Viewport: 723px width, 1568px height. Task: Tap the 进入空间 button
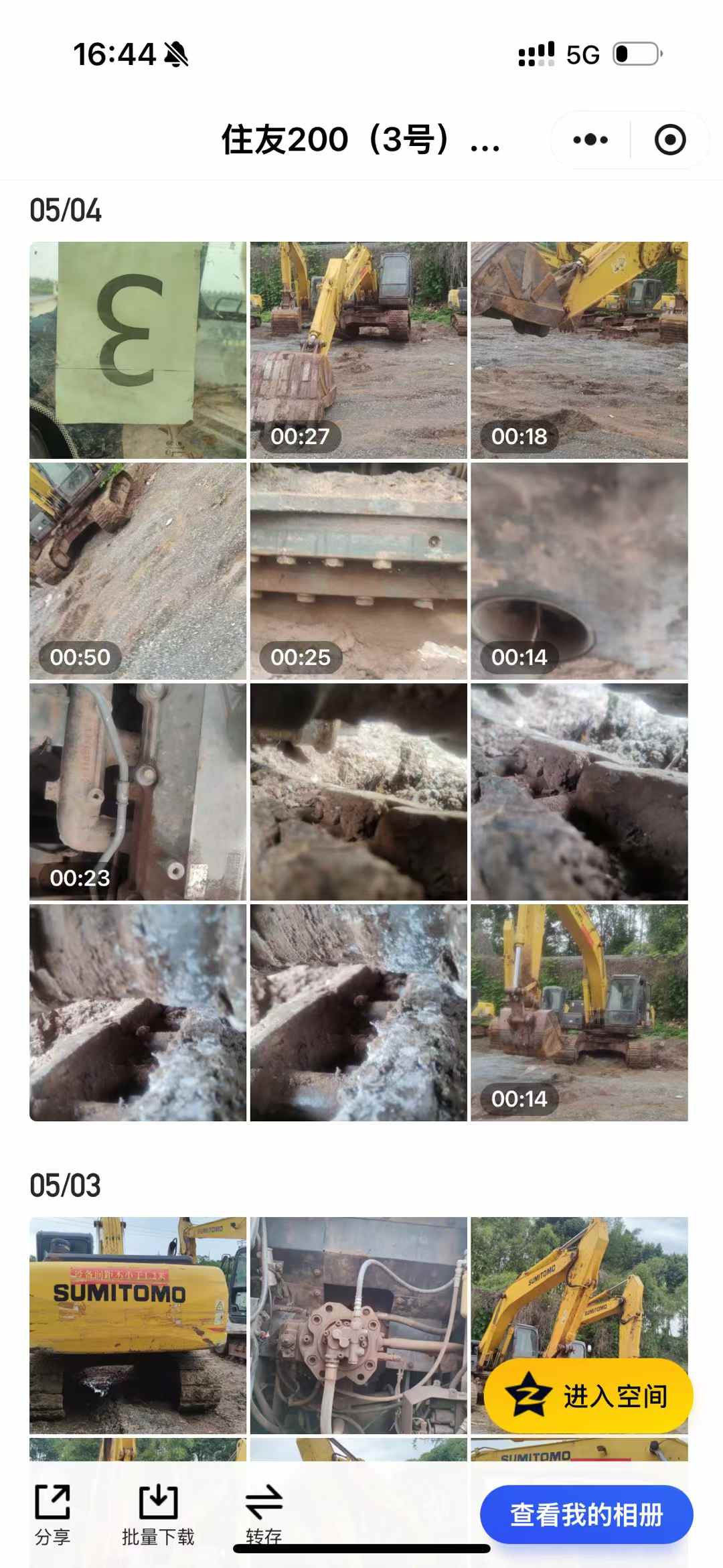[588, 1397]
